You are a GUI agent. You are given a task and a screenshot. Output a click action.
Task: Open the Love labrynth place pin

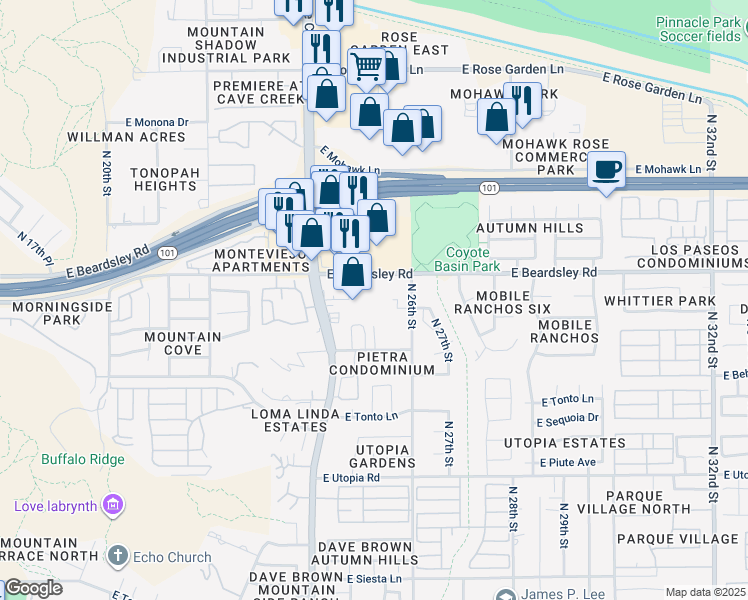tap(114, 506)
